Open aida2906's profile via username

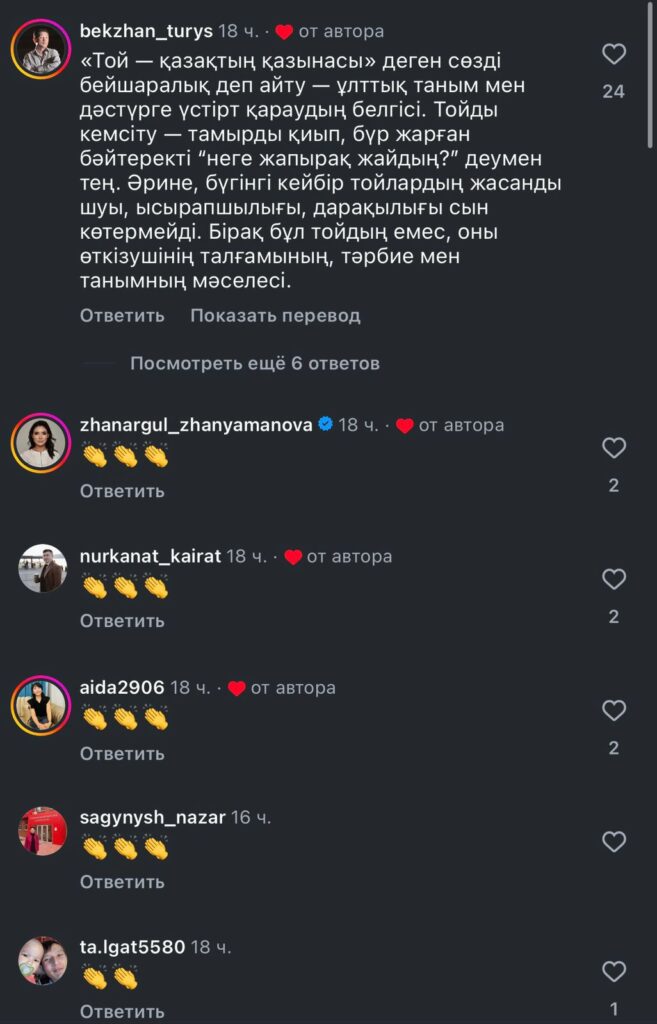pos(122,688)
